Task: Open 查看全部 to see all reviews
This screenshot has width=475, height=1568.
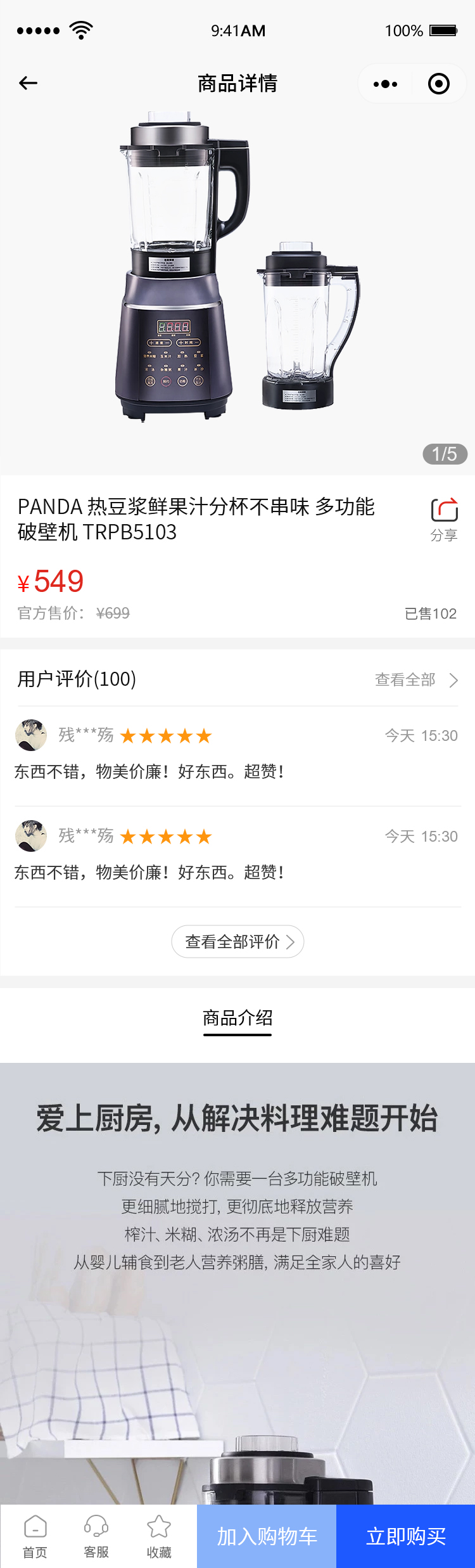Action: (416, 680)
